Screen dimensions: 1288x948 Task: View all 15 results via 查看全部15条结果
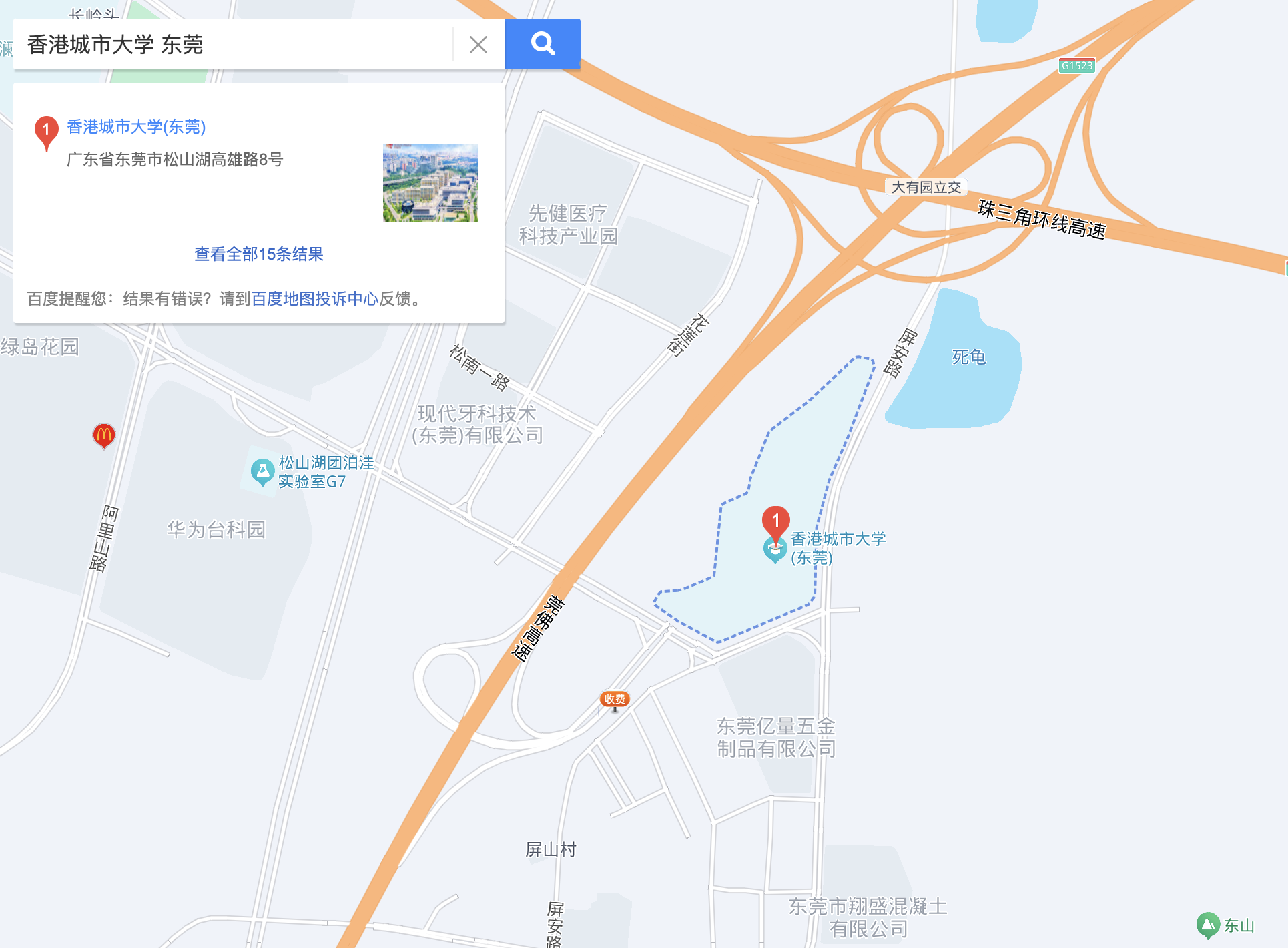[259, 254]
